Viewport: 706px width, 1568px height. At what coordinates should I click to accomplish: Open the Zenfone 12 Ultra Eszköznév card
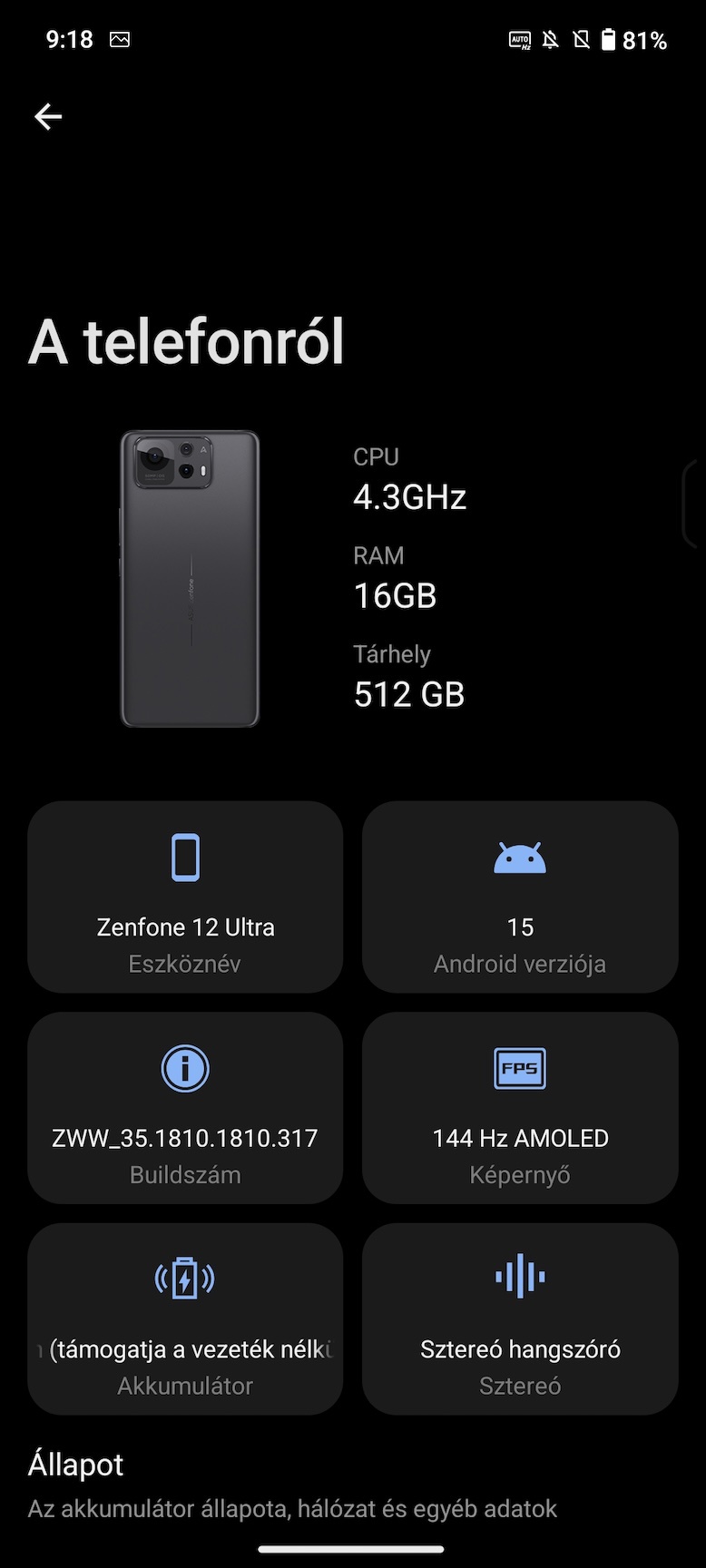[185, 897]
